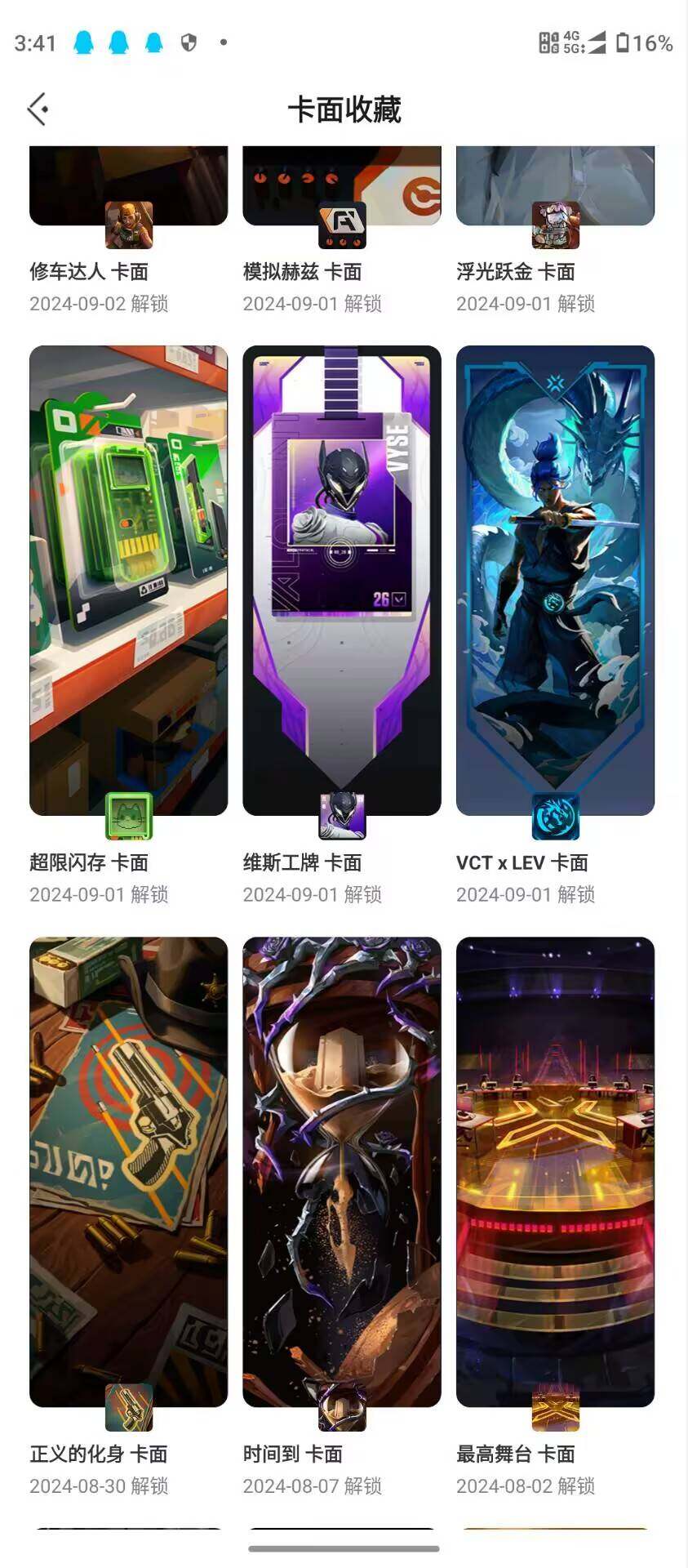View the 正义的化身 card

coord(128,1171)
